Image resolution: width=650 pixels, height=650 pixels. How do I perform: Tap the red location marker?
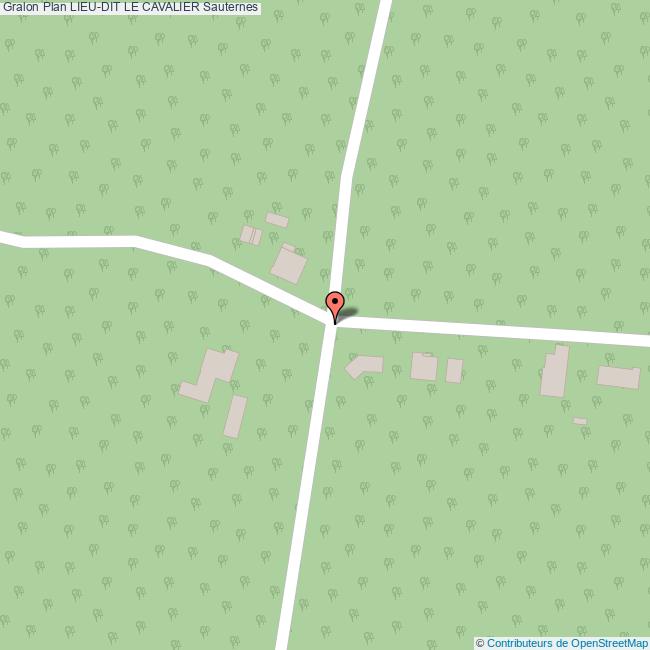point(335,303)
